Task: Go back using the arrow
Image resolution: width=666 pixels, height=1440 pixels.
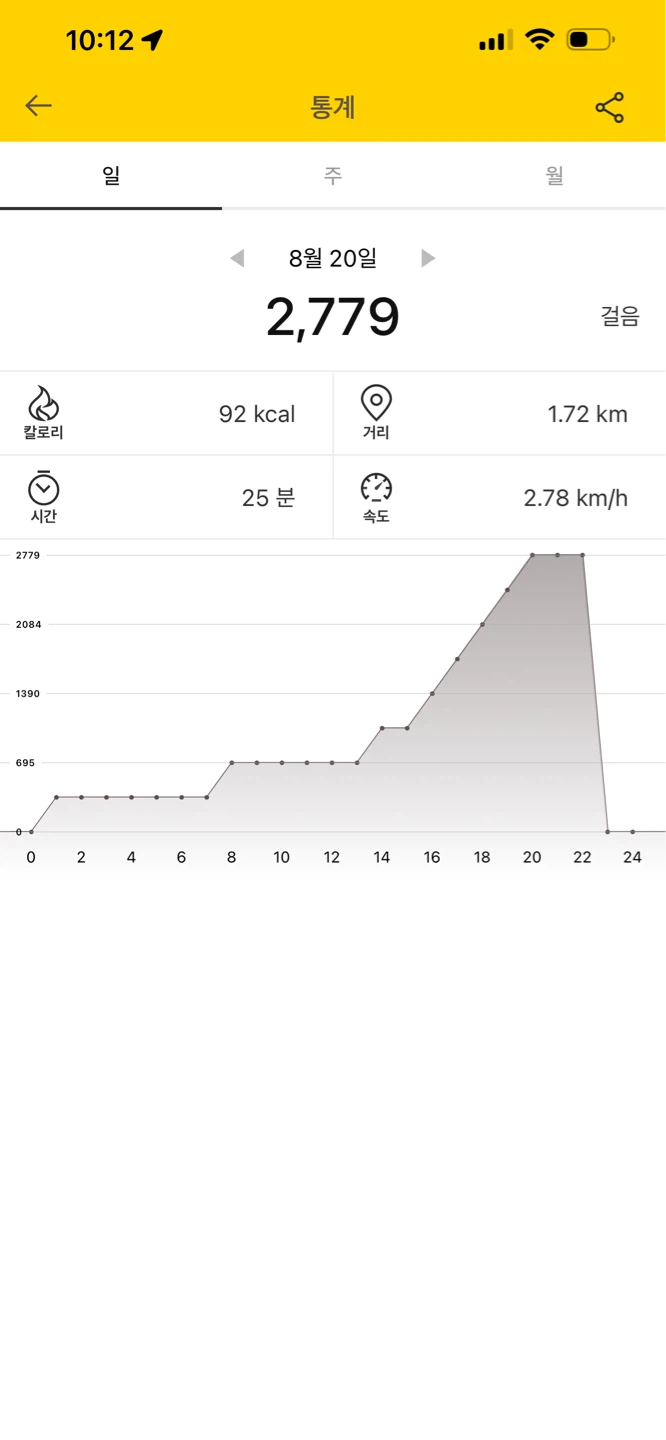Action: coord(38,106)
